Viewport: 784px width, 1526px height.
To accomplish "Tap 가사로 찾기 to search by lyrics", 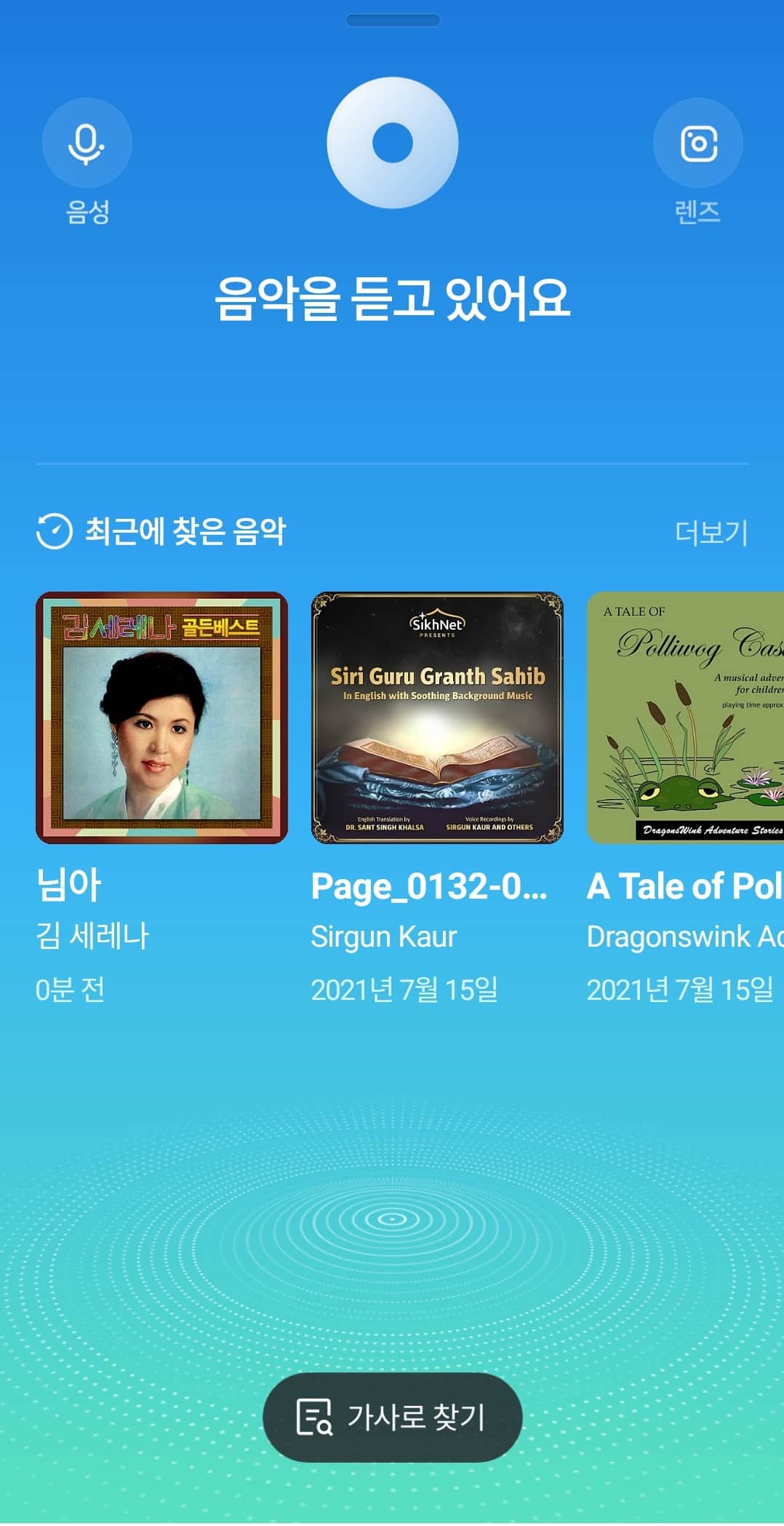I will click(x=392, y=1418).
